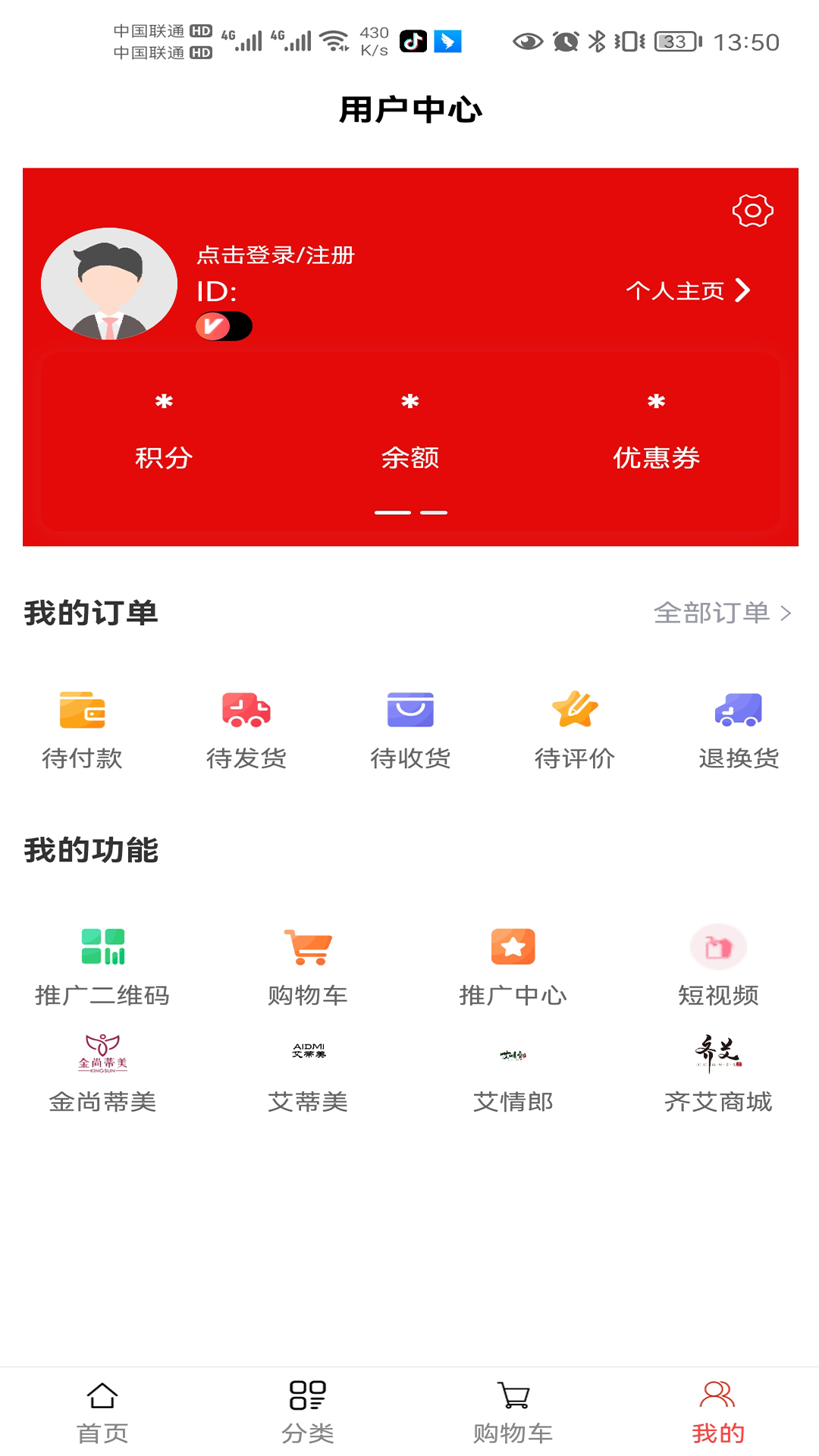Expand 个人主页 with its arrow
Image resolution: width=819 pixels, height=1456 pixels.
[686, 290]
